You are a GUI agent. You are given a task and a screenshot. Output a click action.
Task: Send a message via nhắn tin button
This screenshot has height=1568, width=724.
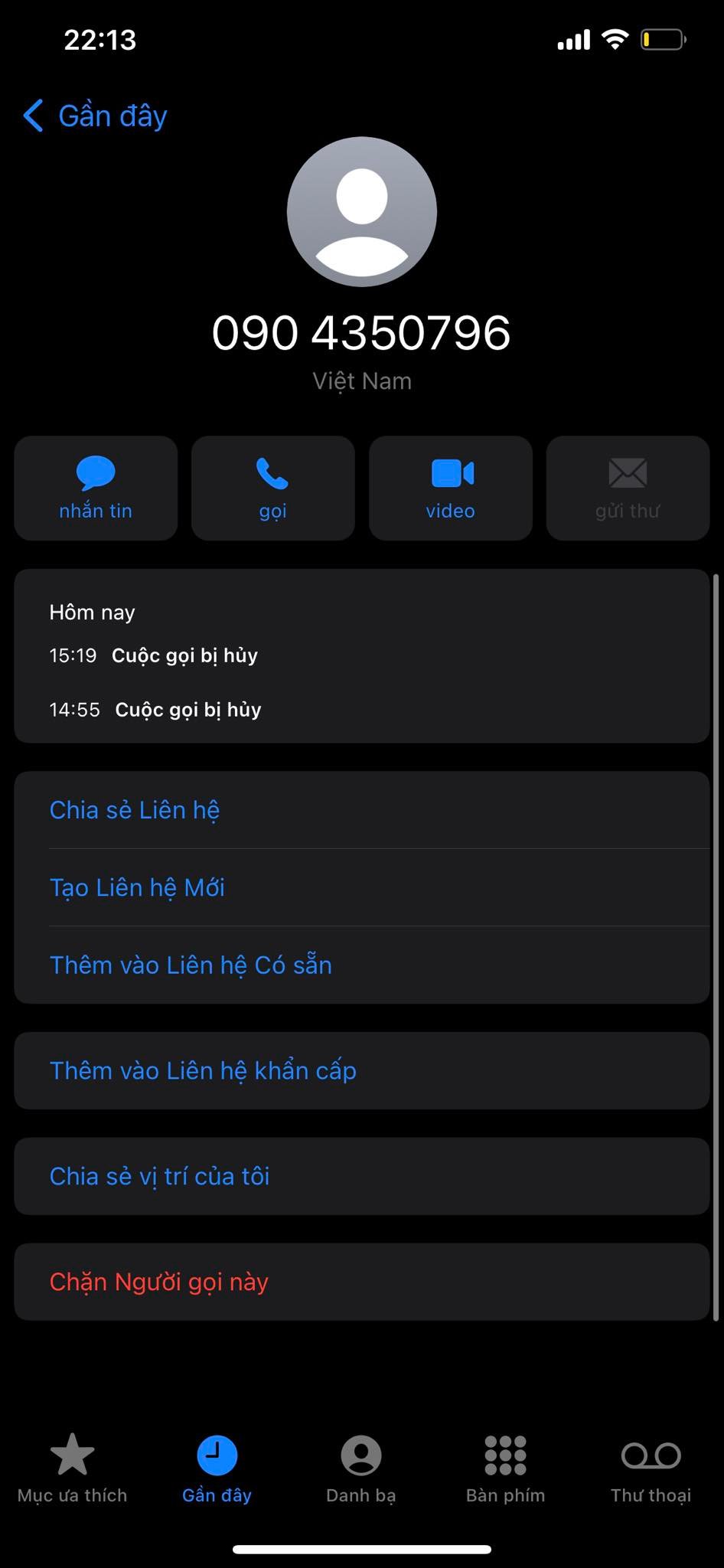point(96,488)
